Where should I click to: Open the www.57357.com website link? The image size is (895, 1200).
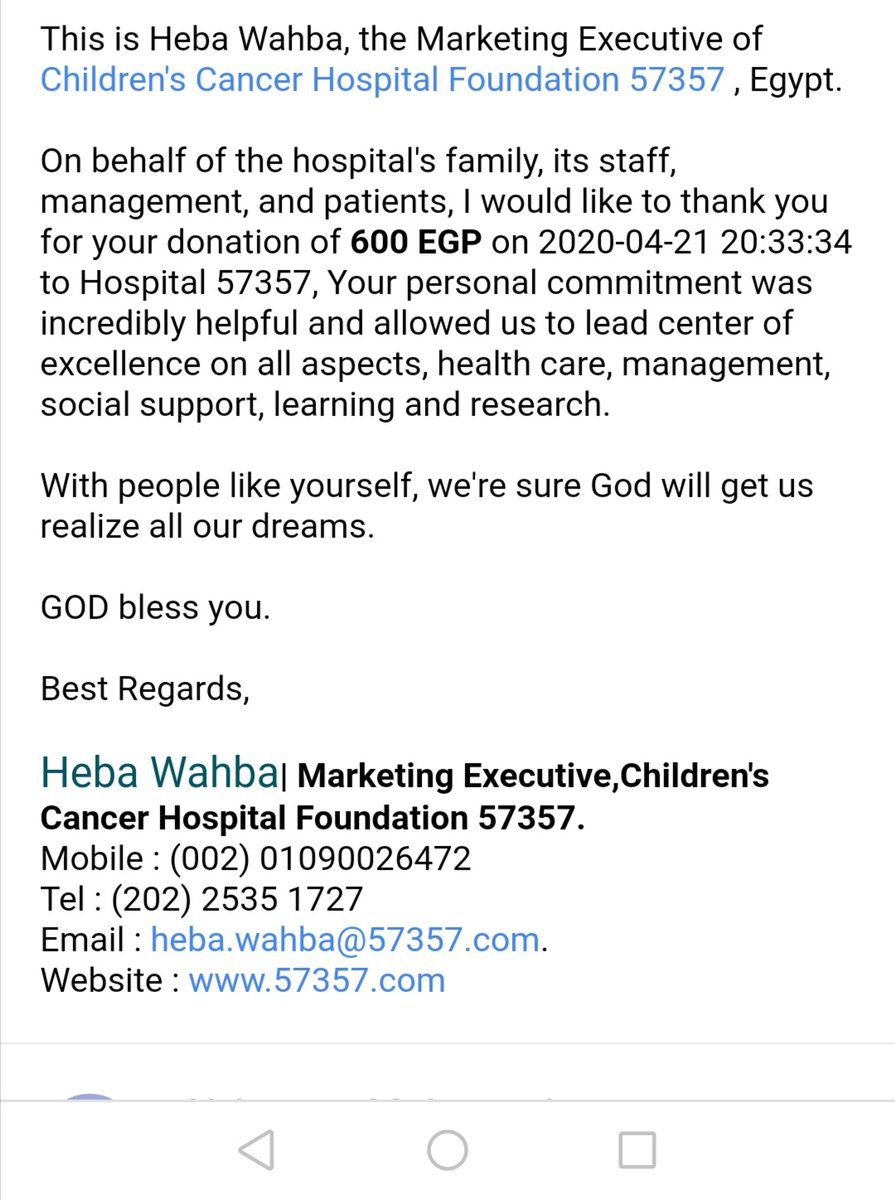click(317, 980)
